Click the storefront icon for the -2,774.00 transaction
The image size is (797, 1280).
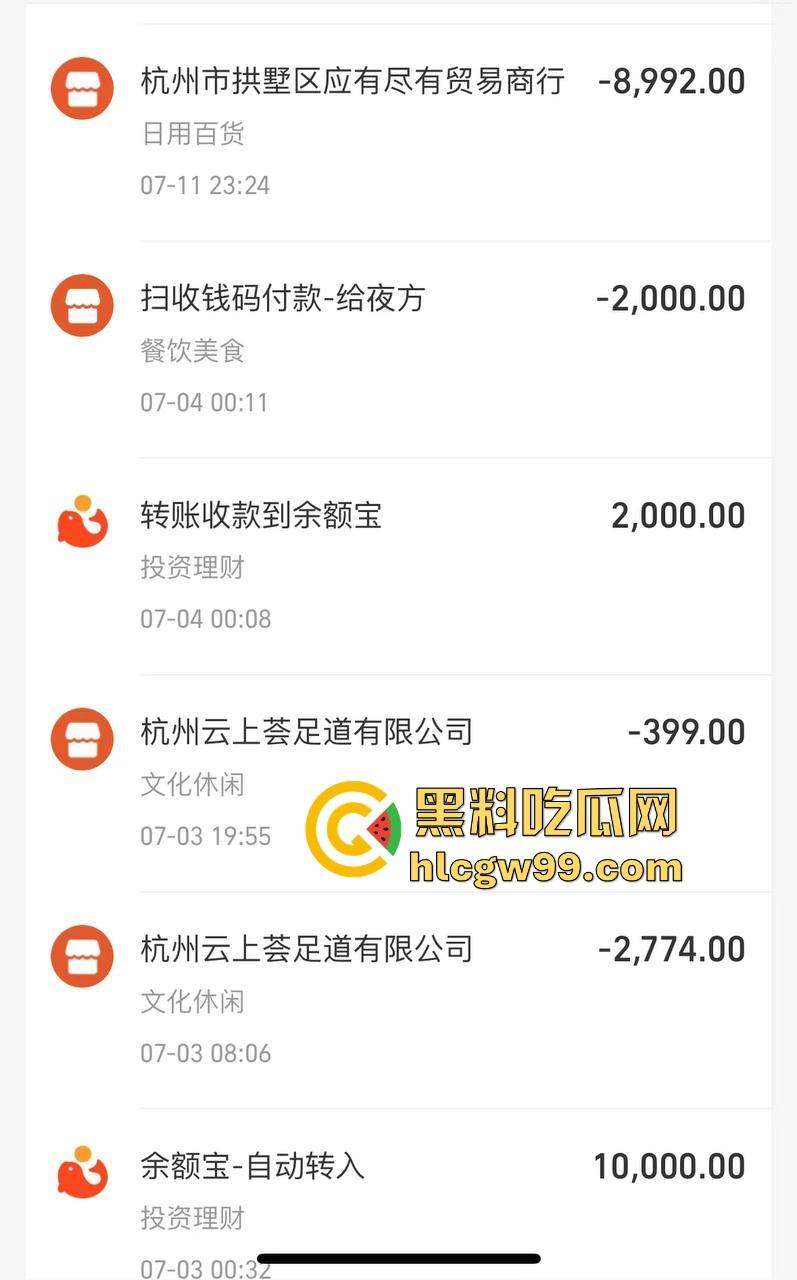click(x=82, y=956)
